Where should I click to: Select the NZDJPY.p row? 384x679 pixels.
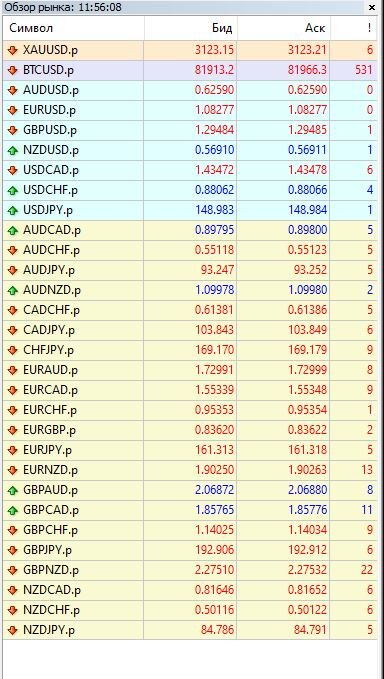coord(190,630)
